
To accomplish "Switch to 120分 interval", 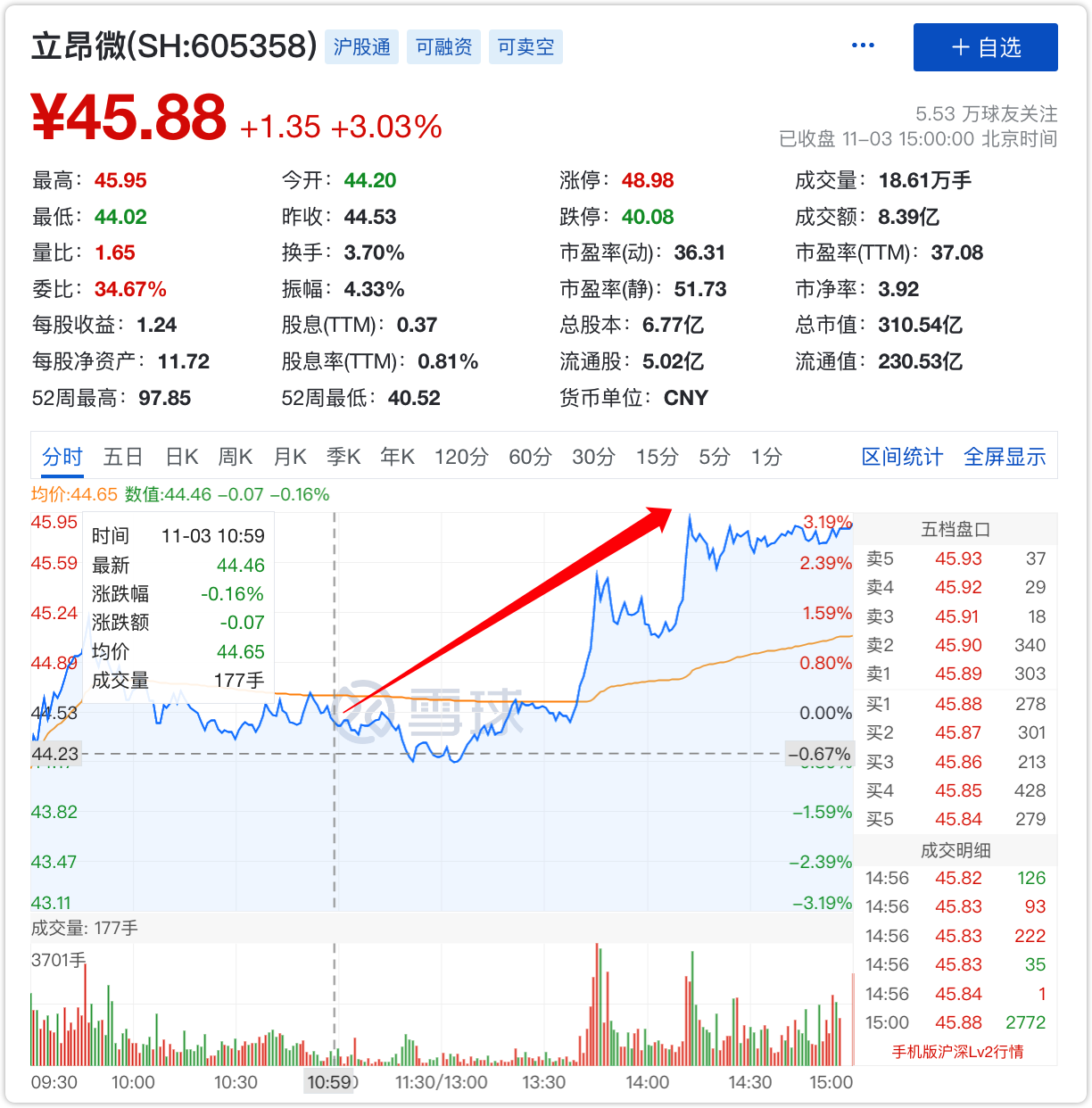I will pyautogui.click(x=461, y=457).
